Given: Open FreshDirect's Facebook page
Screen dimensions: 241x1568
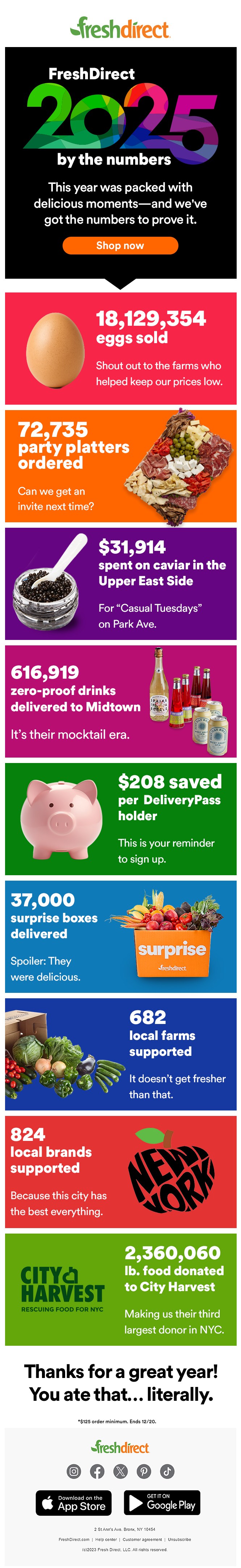Looking at the screenshot, I should pyautogui.click(x=97, y=1471).
